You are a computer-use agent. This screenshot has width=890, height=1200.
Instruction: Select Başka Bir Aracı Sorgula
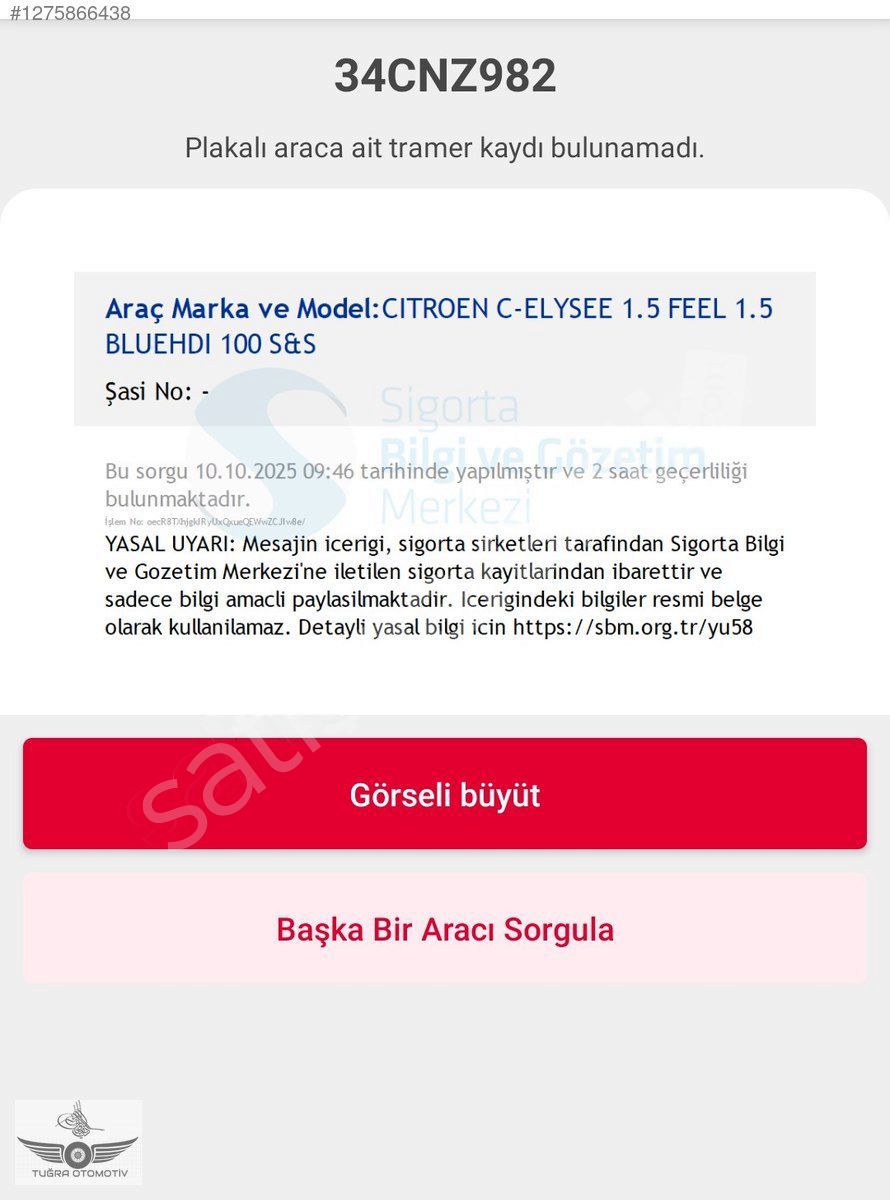click(445, 929)
